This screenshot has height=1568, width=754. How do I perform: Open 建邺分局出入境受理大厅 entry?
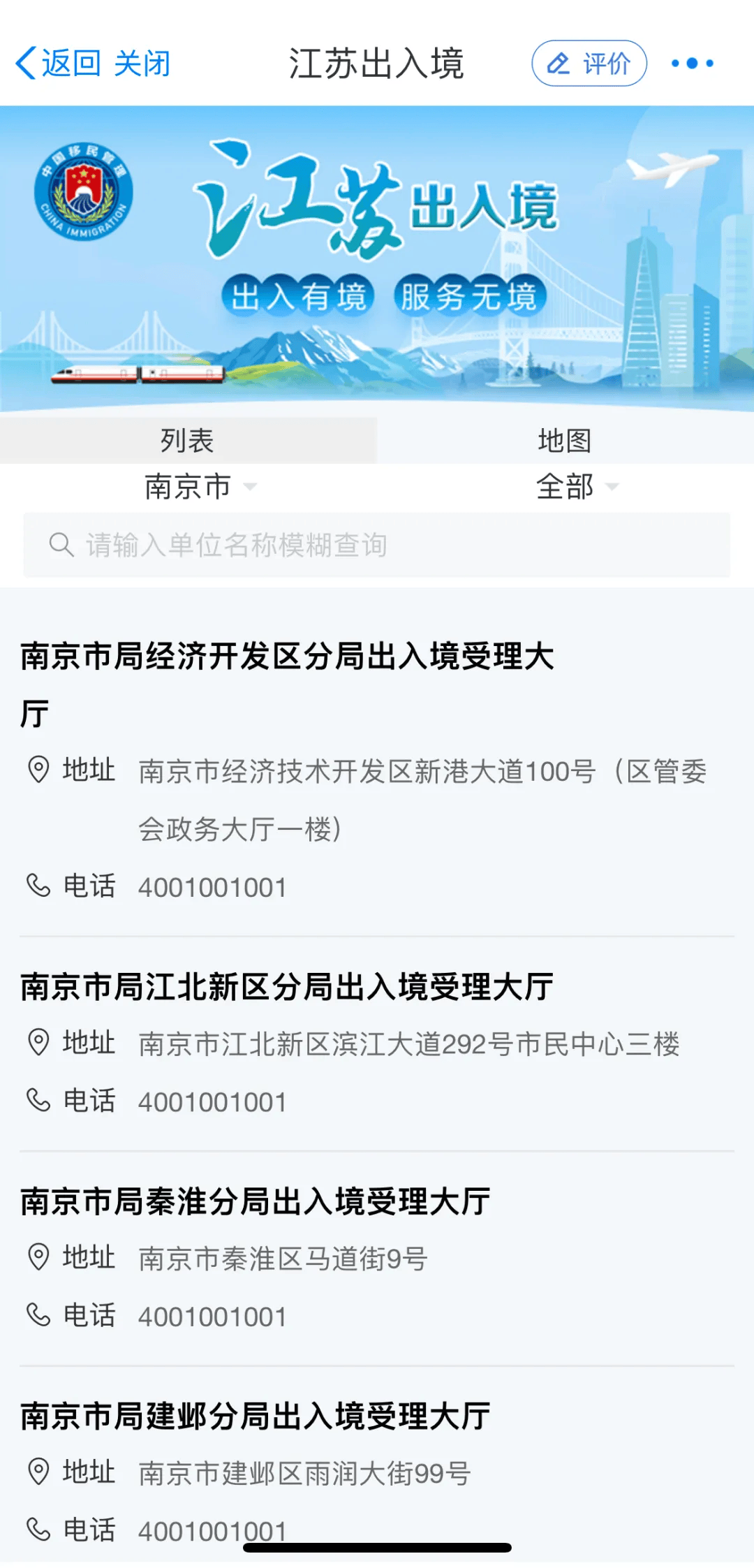point(256,1416)
